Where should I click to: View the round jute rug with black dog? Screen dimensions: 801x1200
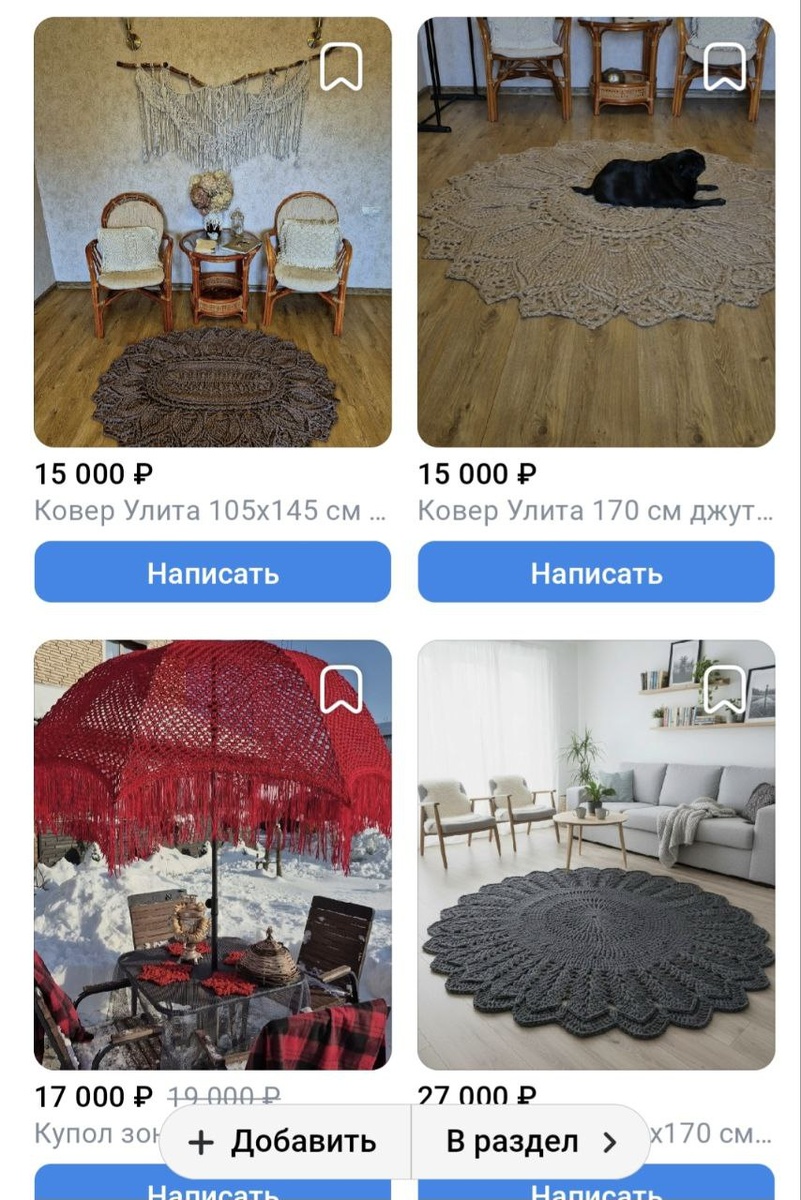tap(596, 260)
